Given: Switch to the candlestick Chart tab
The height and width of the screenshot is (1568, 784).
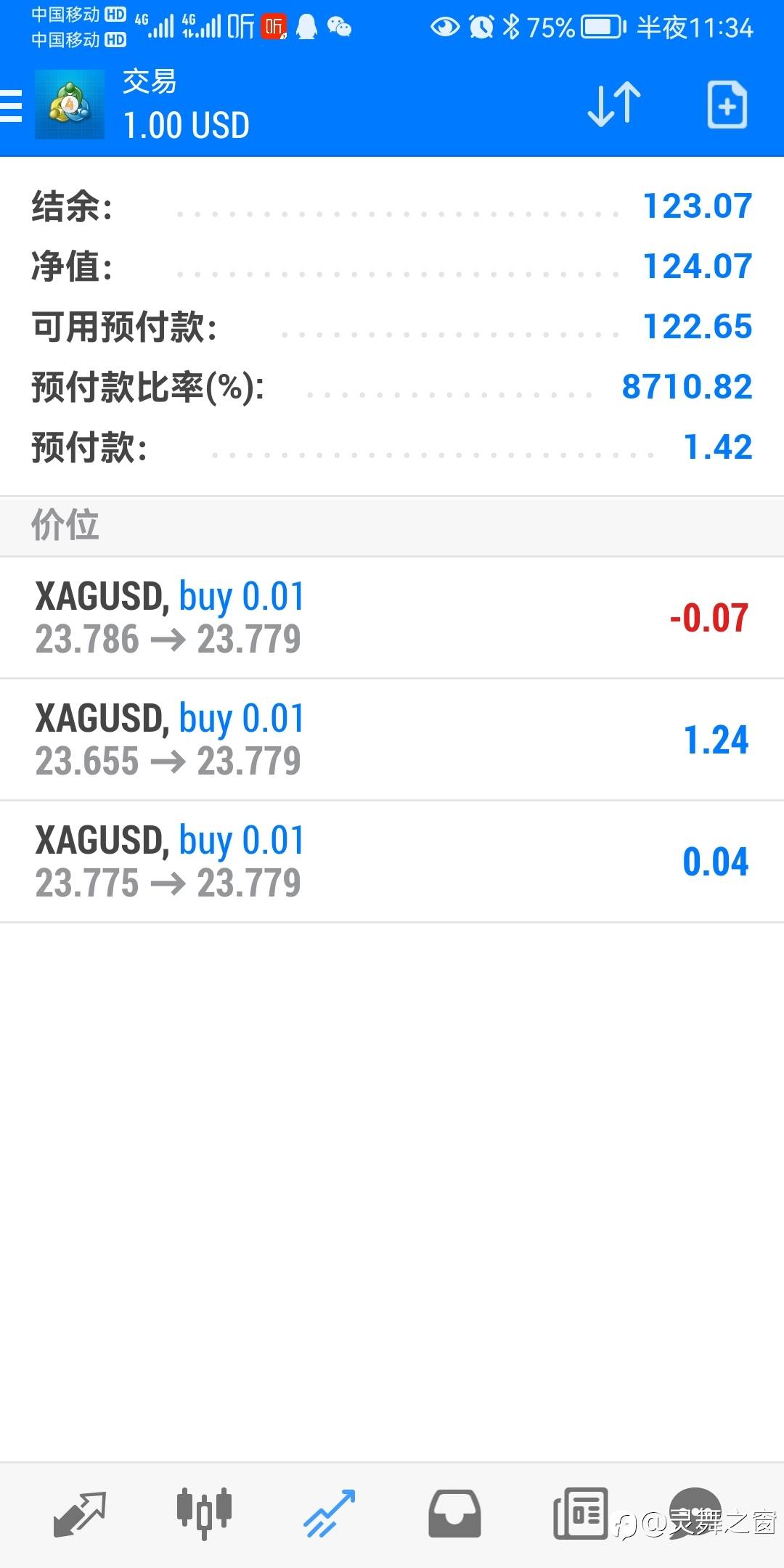Looking at the screenshot, I should coord(204,1514).
